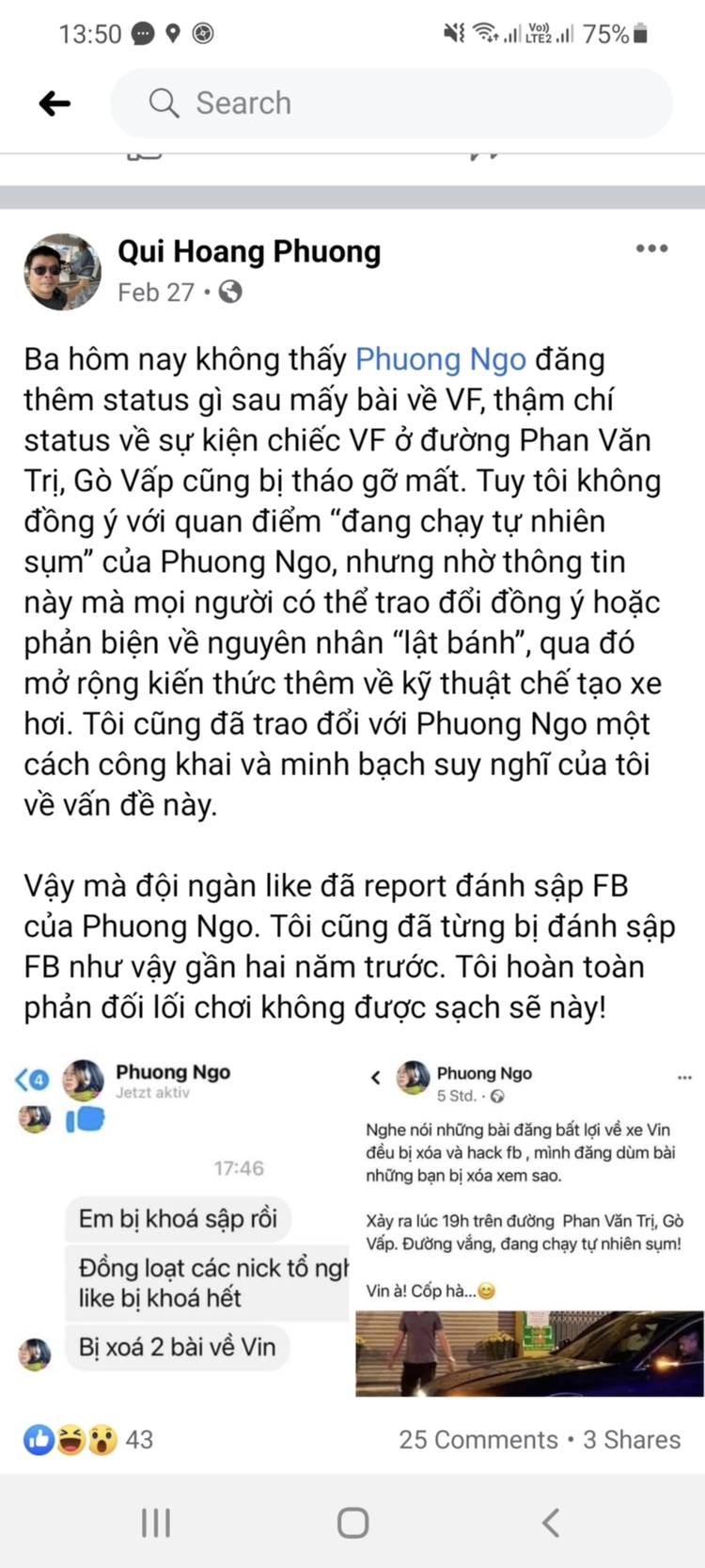Open Qui Hoang Phuong's profile name
705x1568 pixels.
(249, 252)
